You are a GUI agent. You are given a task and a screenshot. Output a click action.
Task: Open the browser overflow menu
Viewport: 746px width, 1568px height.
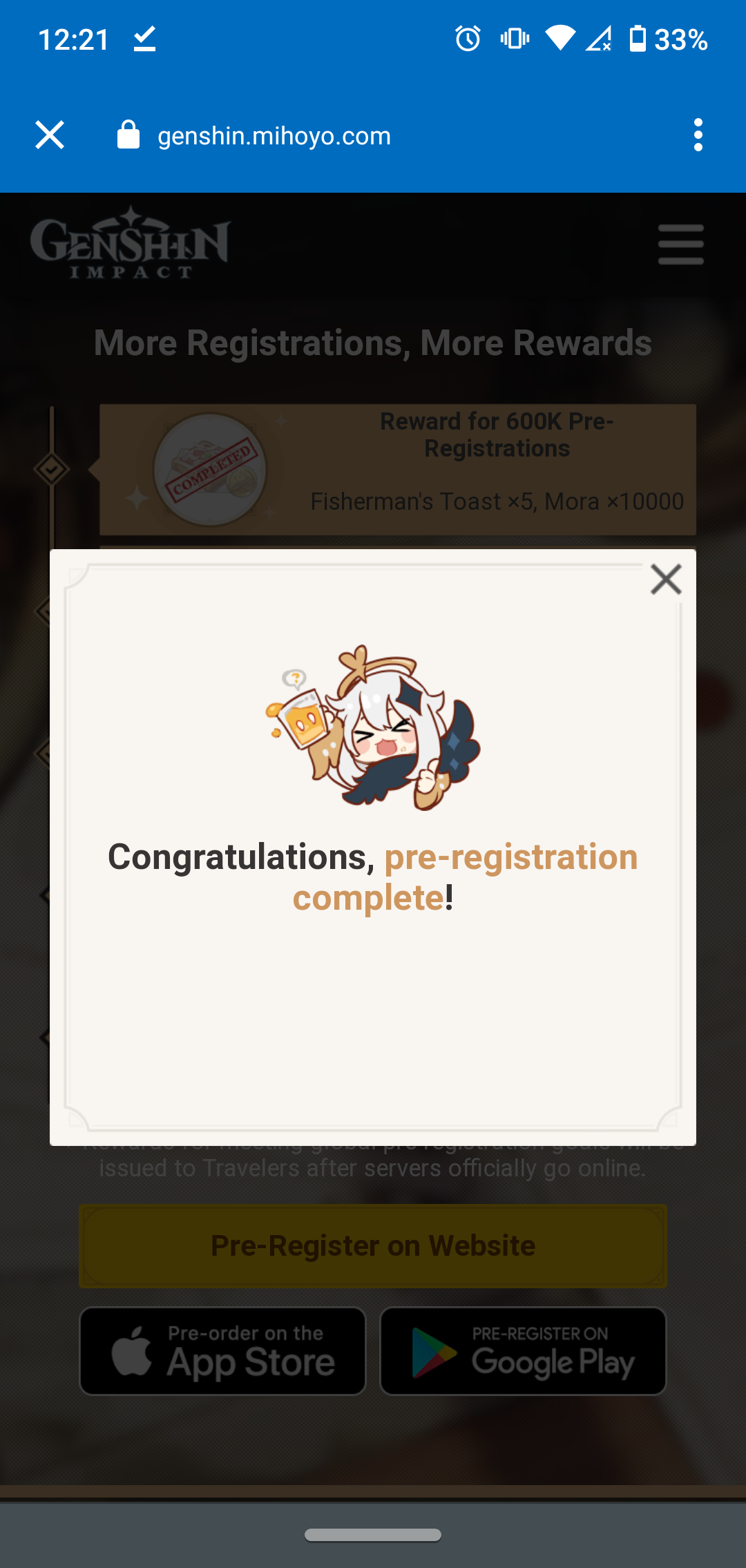pos(698,135)
